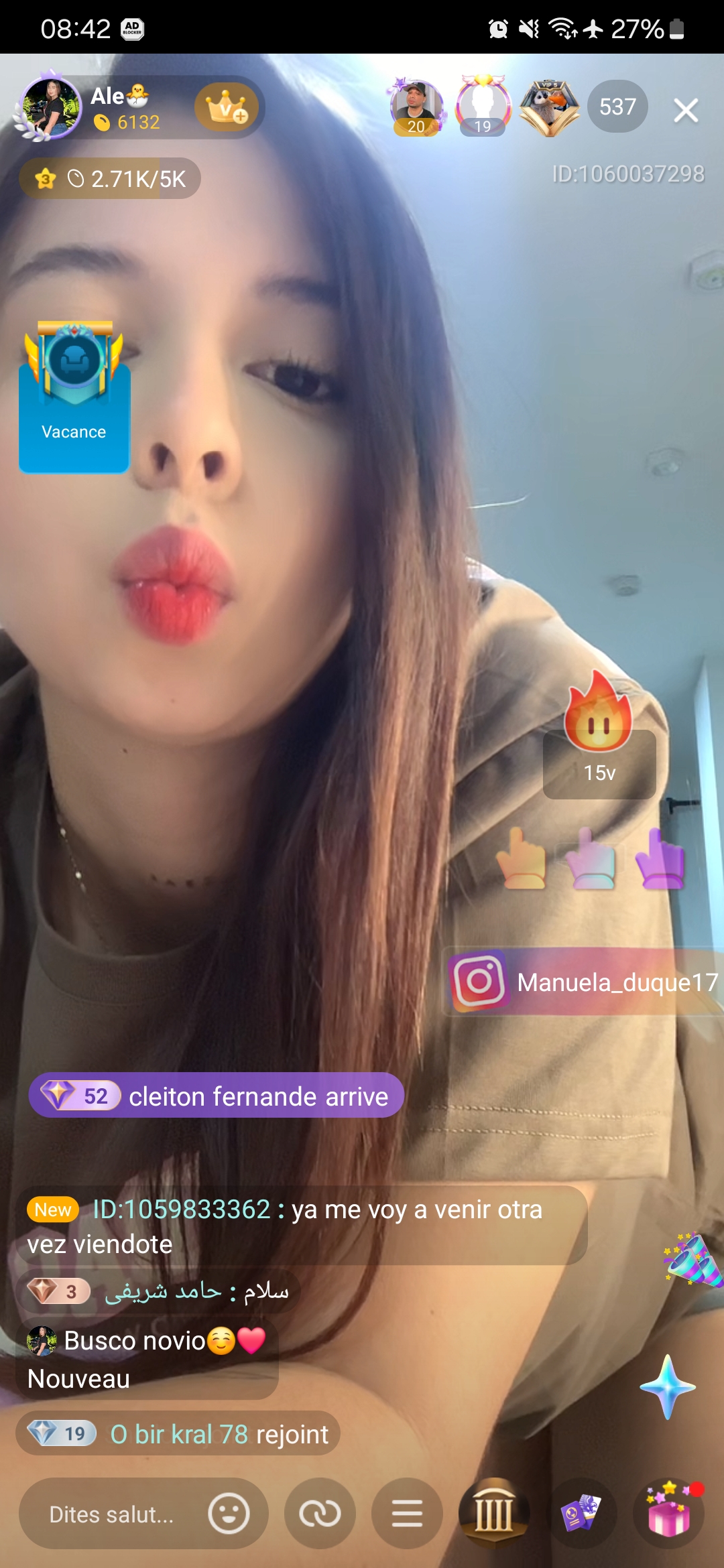This screenshot has width=724, height=1568.
Task: Close the live stream
Action: click(685, 111)
